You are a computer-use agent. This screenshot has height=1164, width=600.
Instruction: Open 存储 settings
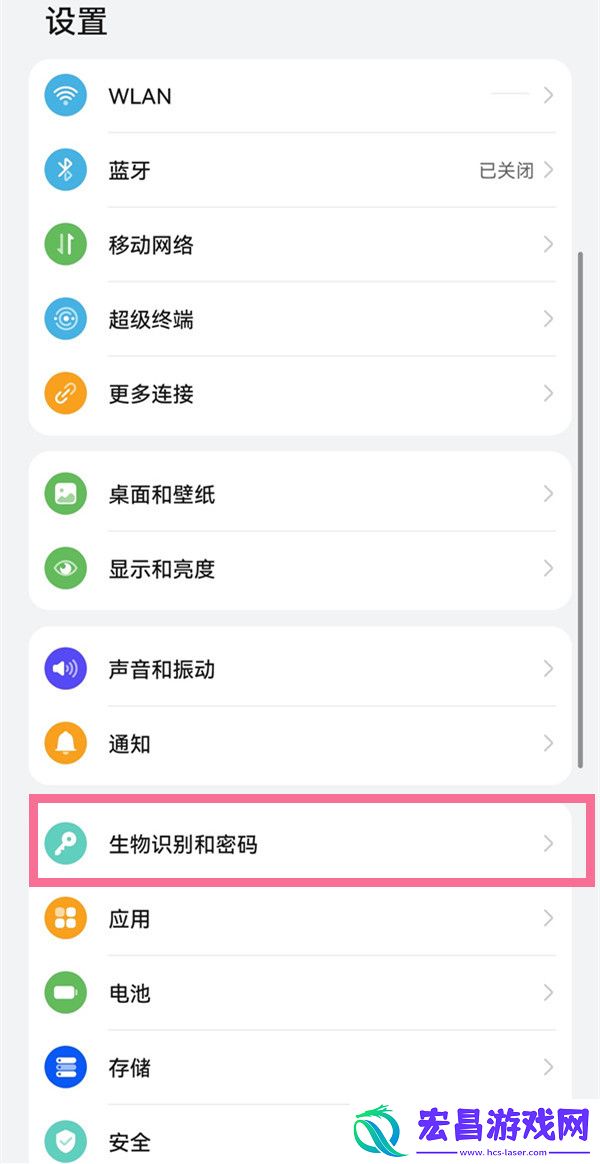300,1067
